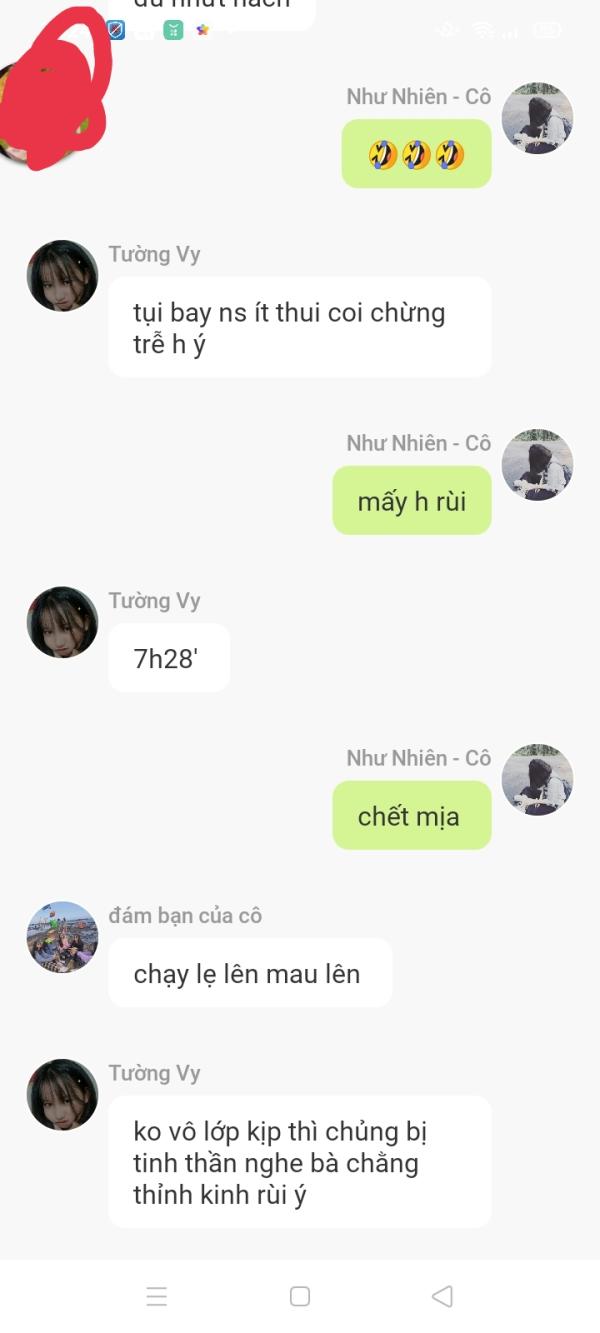Tap Như Nhiên's avatar beside "chết mịa"
The width and height of the screenshot is (600, 1333).
(x=537, y=780)
